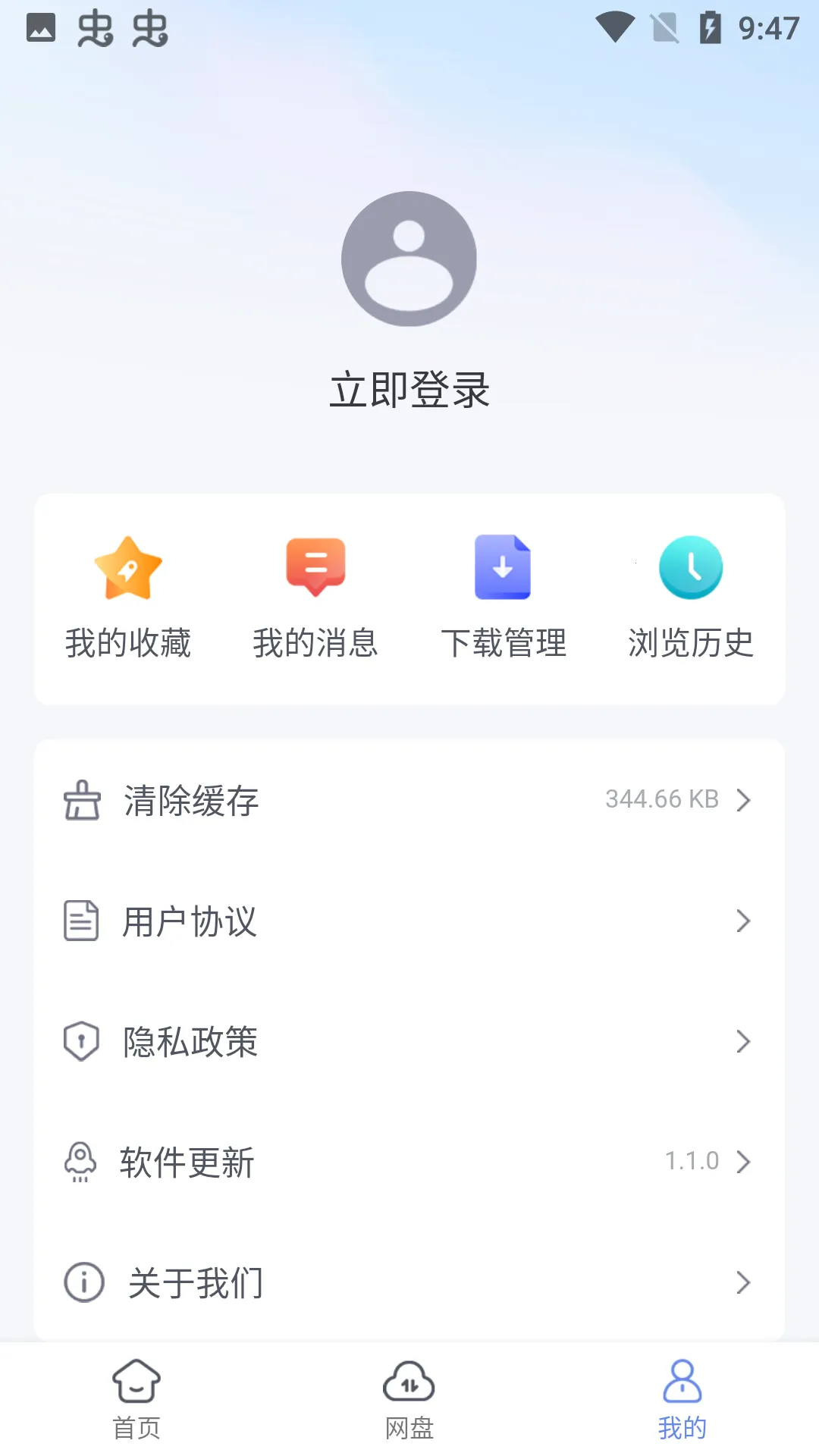Image resolution: width=819 pixels, height=1456 pixels.
Task: Expand the 隐私政策 row chevron
Action: tap(742, 1041)
